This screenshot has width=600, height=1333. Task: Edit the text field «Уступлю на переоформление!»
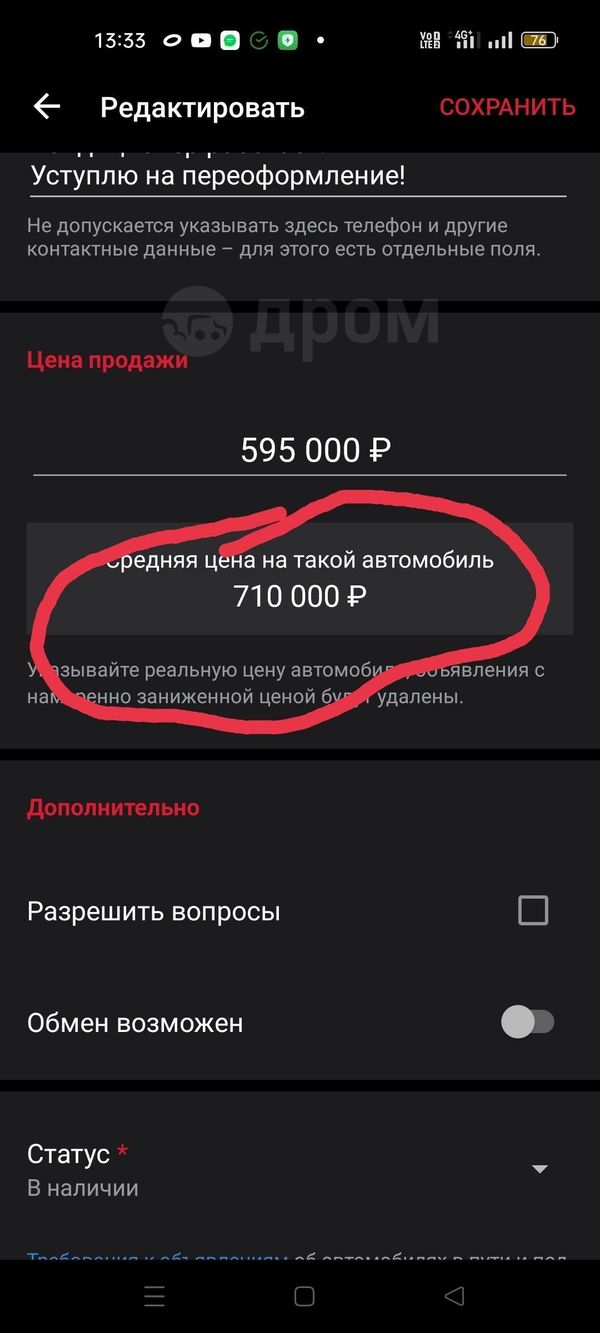click(x=298, y=176)
